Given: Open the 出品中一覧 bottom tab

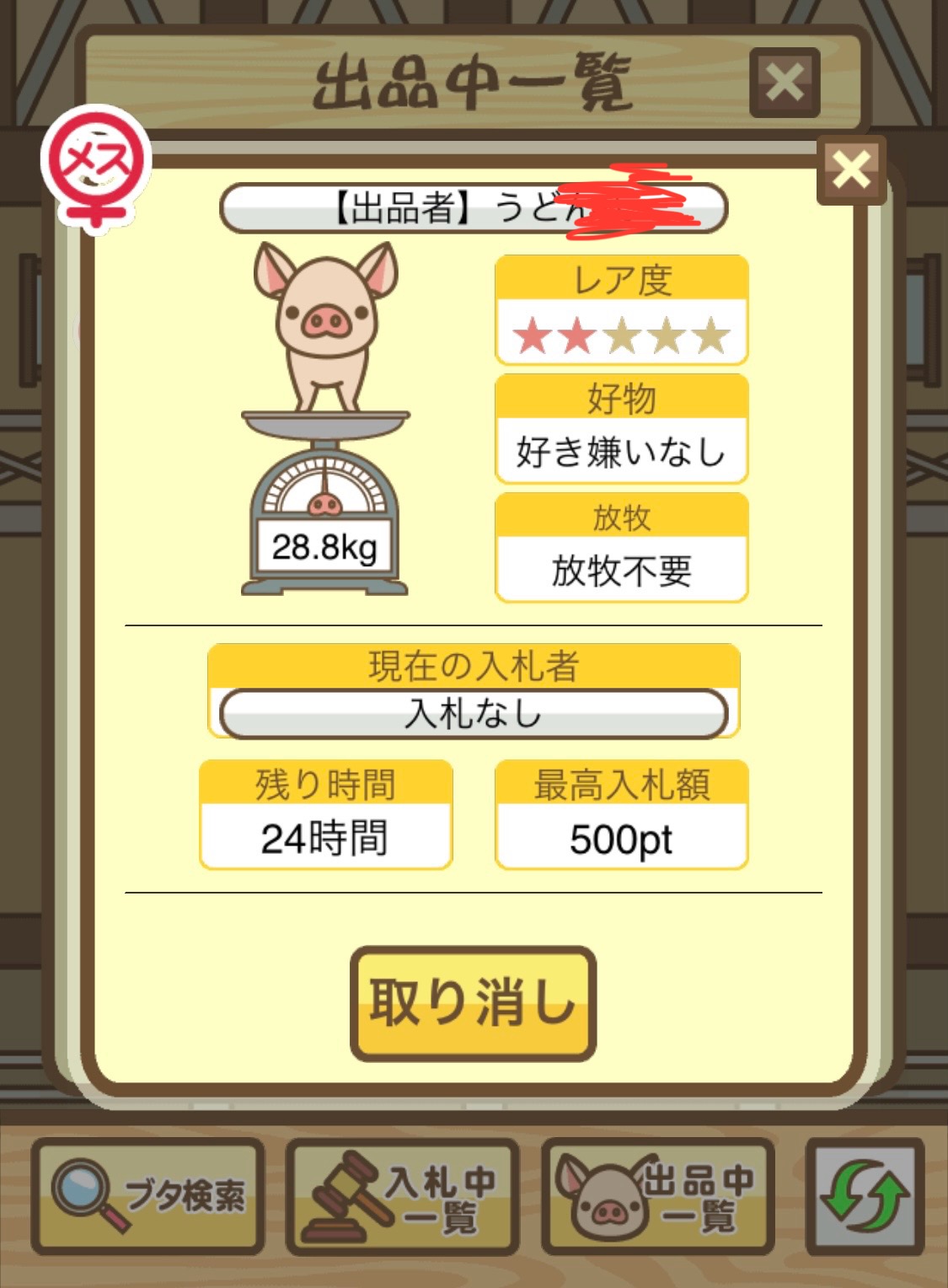Looking at the screenshot, I should [658, 1195].
